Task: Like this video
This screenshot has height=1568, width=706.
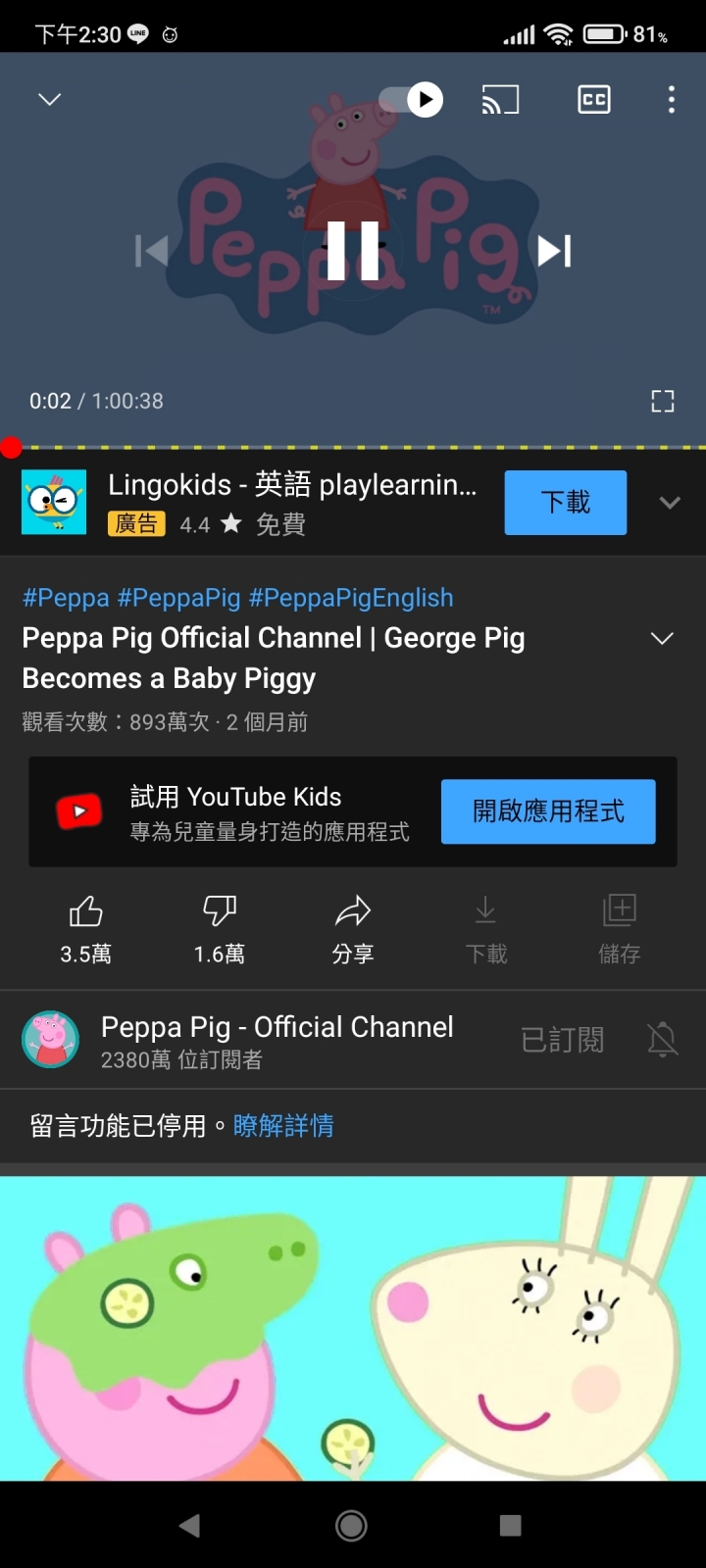Action: [86, 927]
